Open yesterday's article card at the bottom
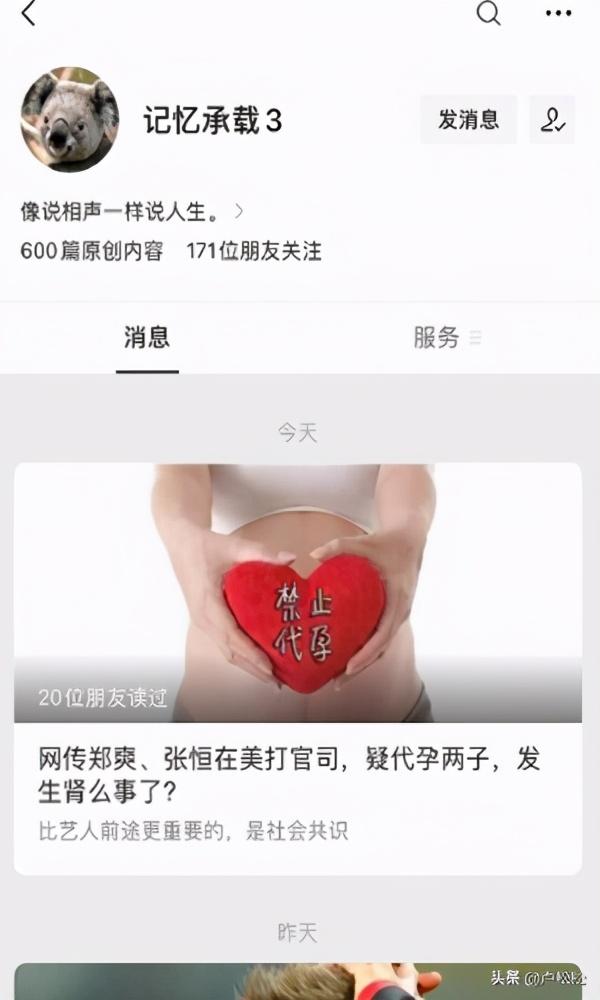This screenshot has width=600, height=1000. pyautogui.click(x=297, y=982)
